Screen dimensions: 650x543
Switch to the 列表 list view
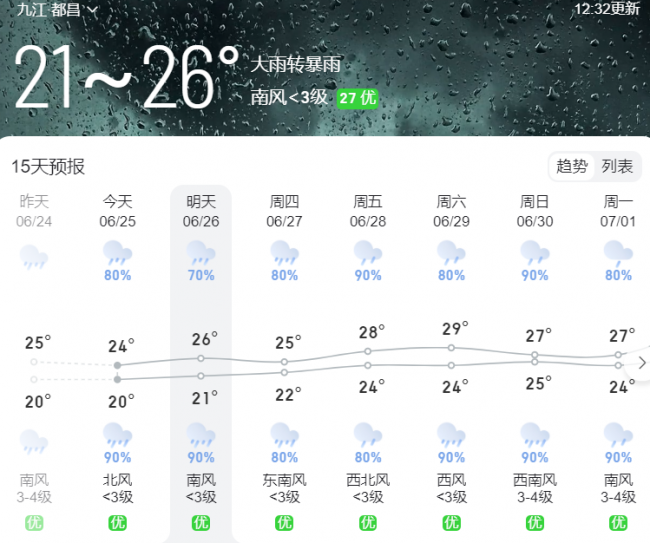click(617, 167)
